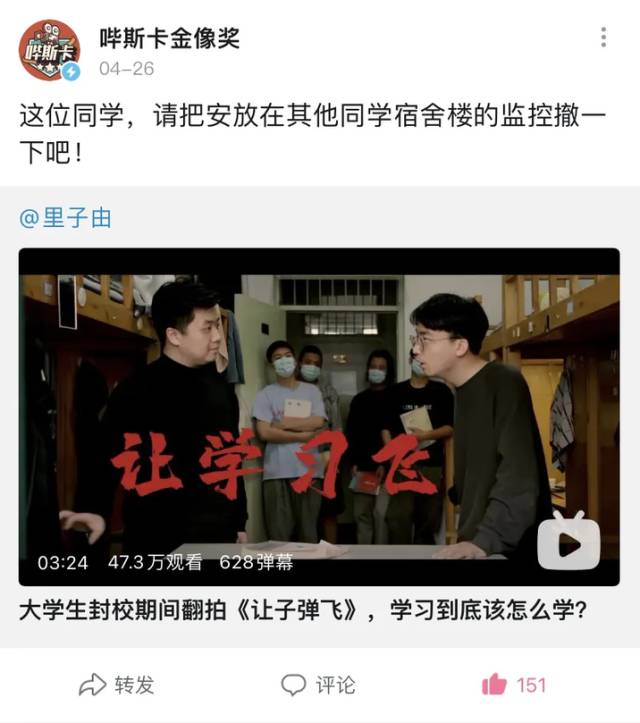The image size is (640, 723).
Task: Play the 让学习飞 video
Action: (569, 540)
